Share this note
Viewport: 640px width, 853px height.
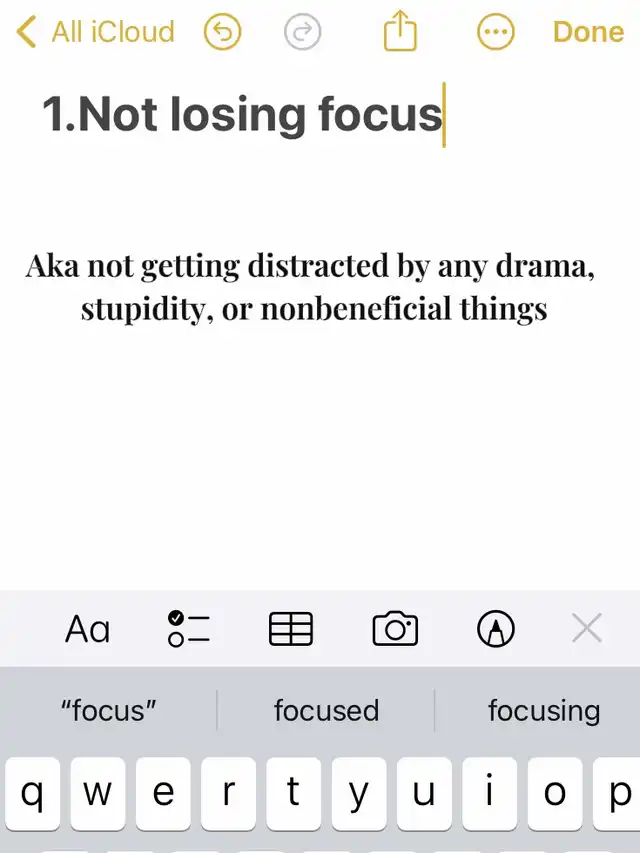point(399,33)
